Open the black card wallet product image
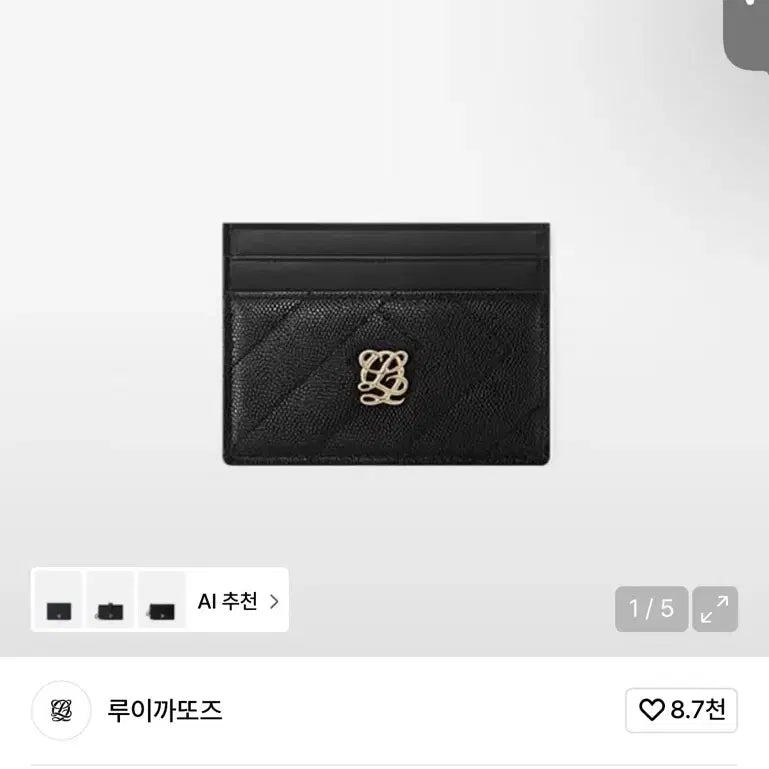 [385, 344]
